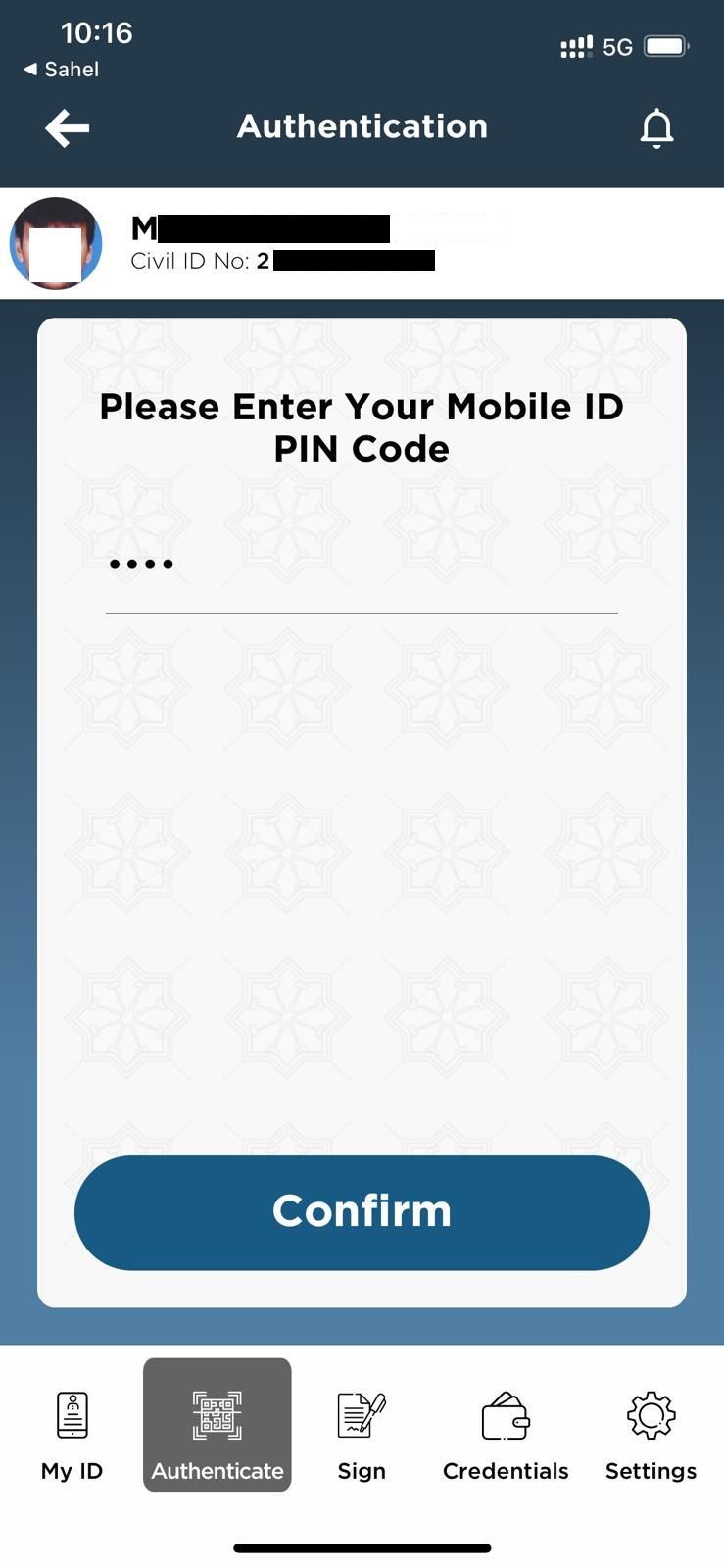Image resolution: width=724 pixels, height=1568 pixels.
Task: Select the Authenticate QR icon in bottom navigation
Action: [x=217, y=1414]
